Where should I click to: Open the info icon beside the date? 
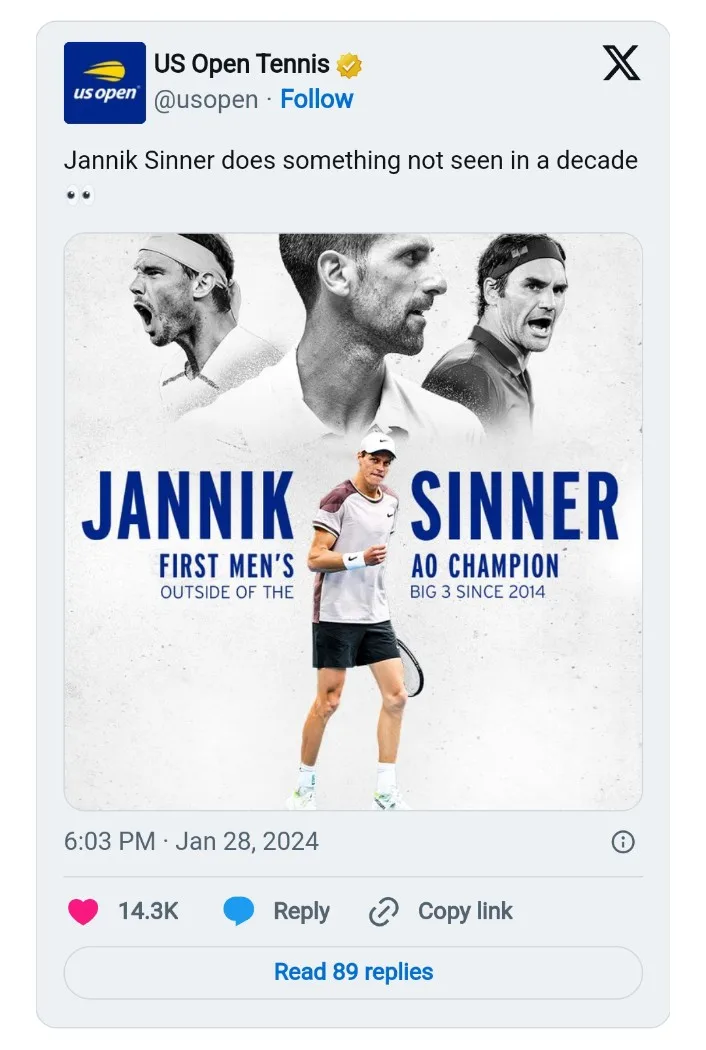coord(622,842)
